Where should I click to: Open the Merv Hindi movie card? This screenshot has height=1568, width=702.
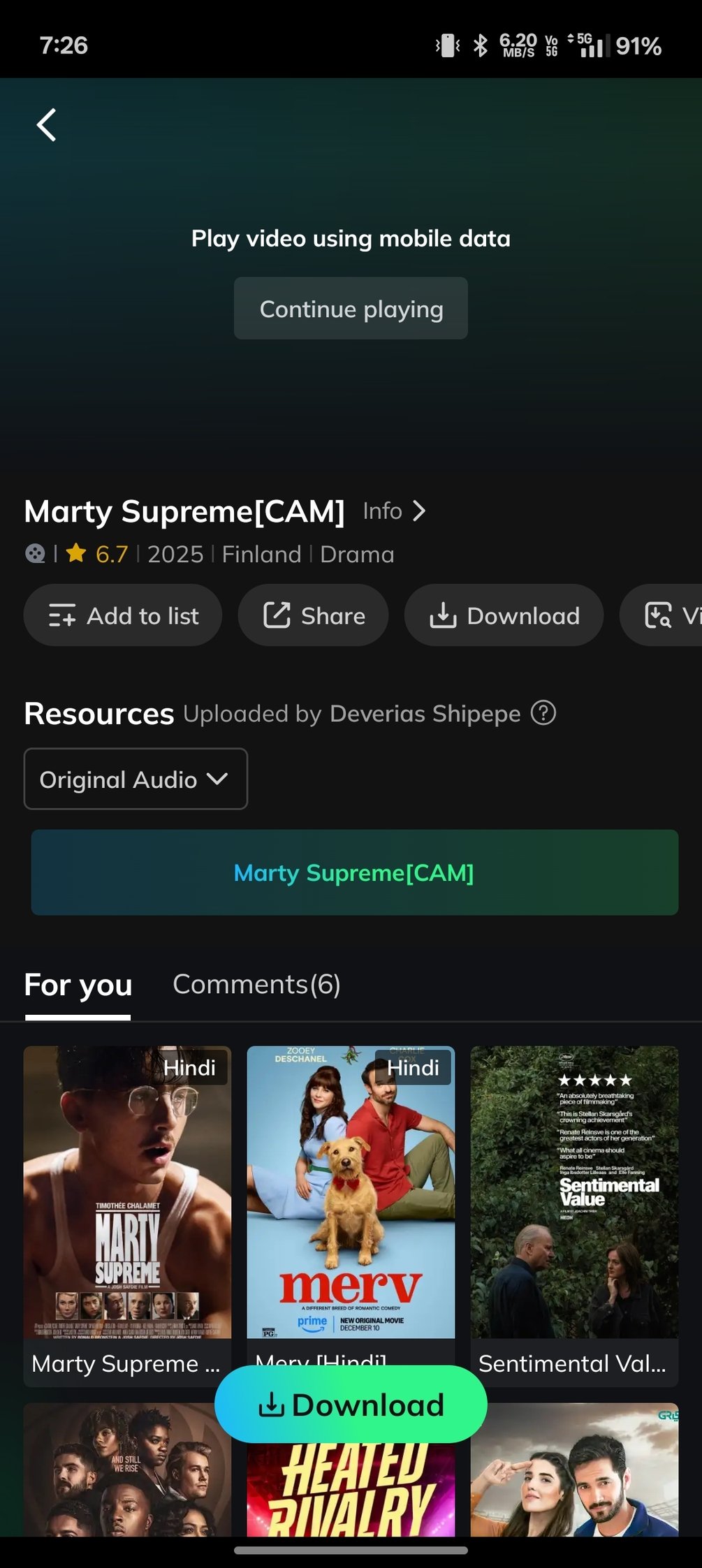351,1201
